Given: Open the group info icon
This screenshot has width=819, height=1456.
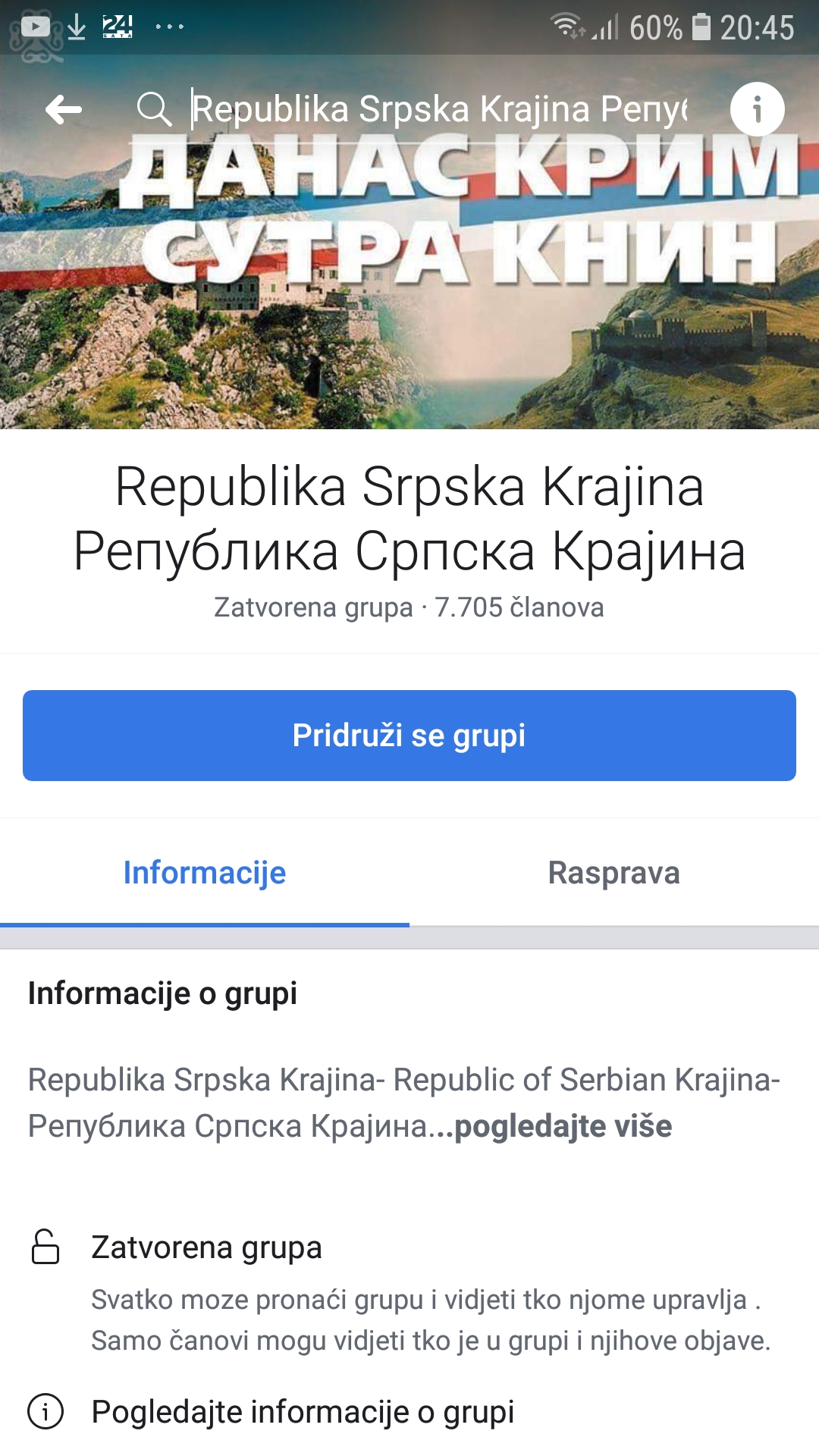Looking at the screenshot, I should pos(757,109).
